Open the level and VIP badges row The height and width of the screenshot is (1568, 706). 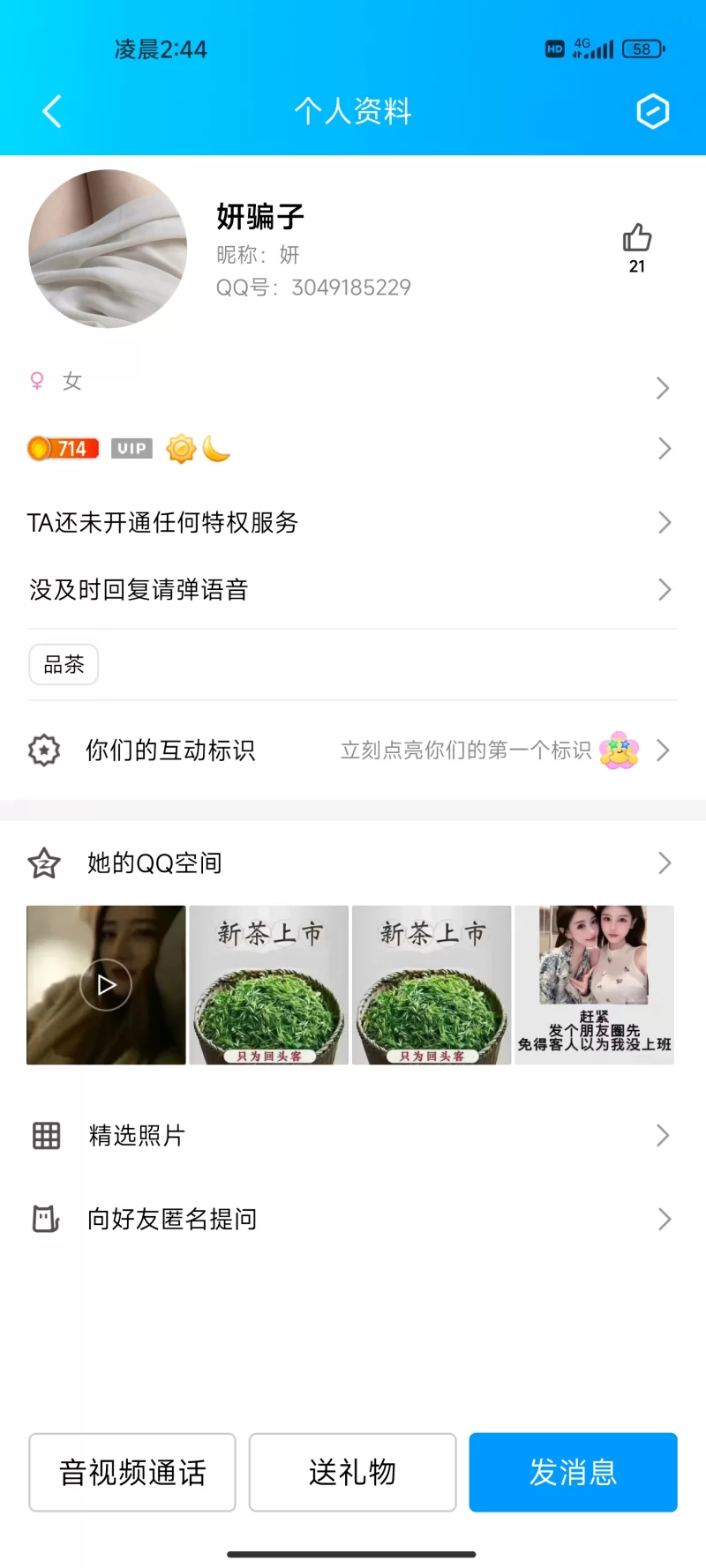pos(353,449)
